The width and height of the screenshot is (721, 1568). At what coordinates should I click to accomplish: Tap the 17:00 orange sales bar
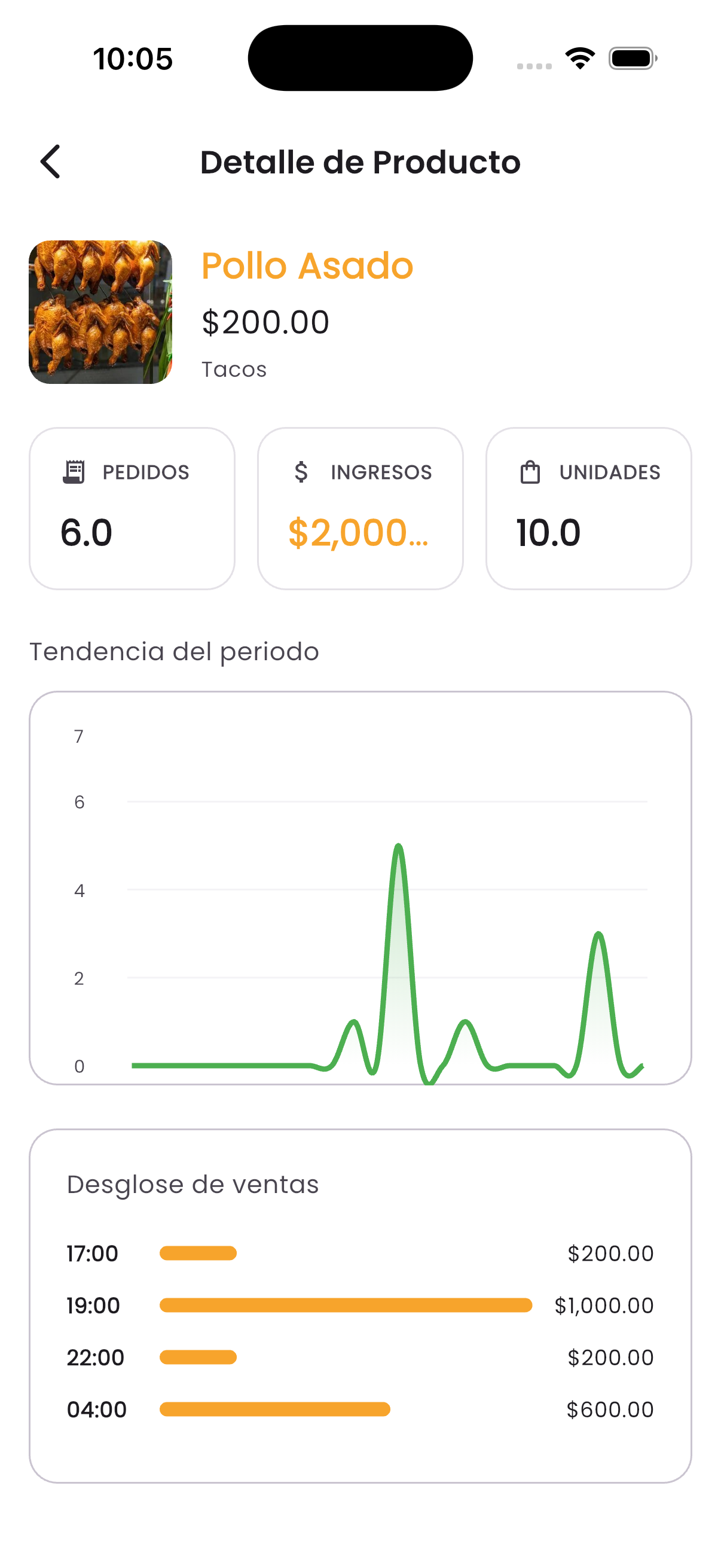pos(198,1253)
